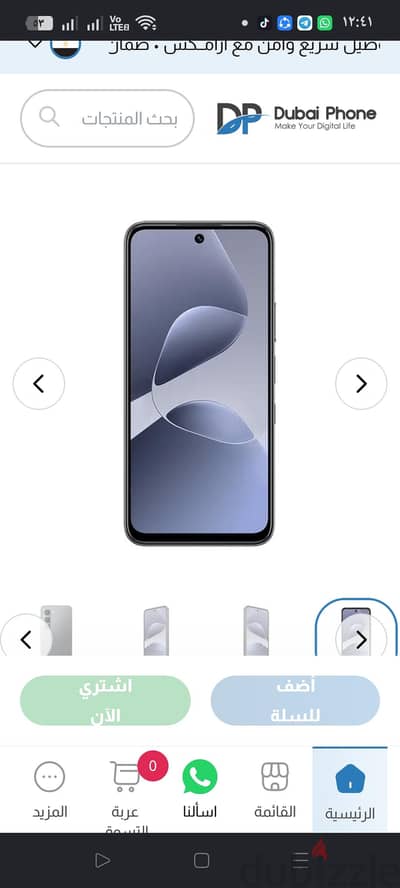The image size is (400, 888).
Task: Select the highlighted front-view thumbnail
Action: click(356, 628)
